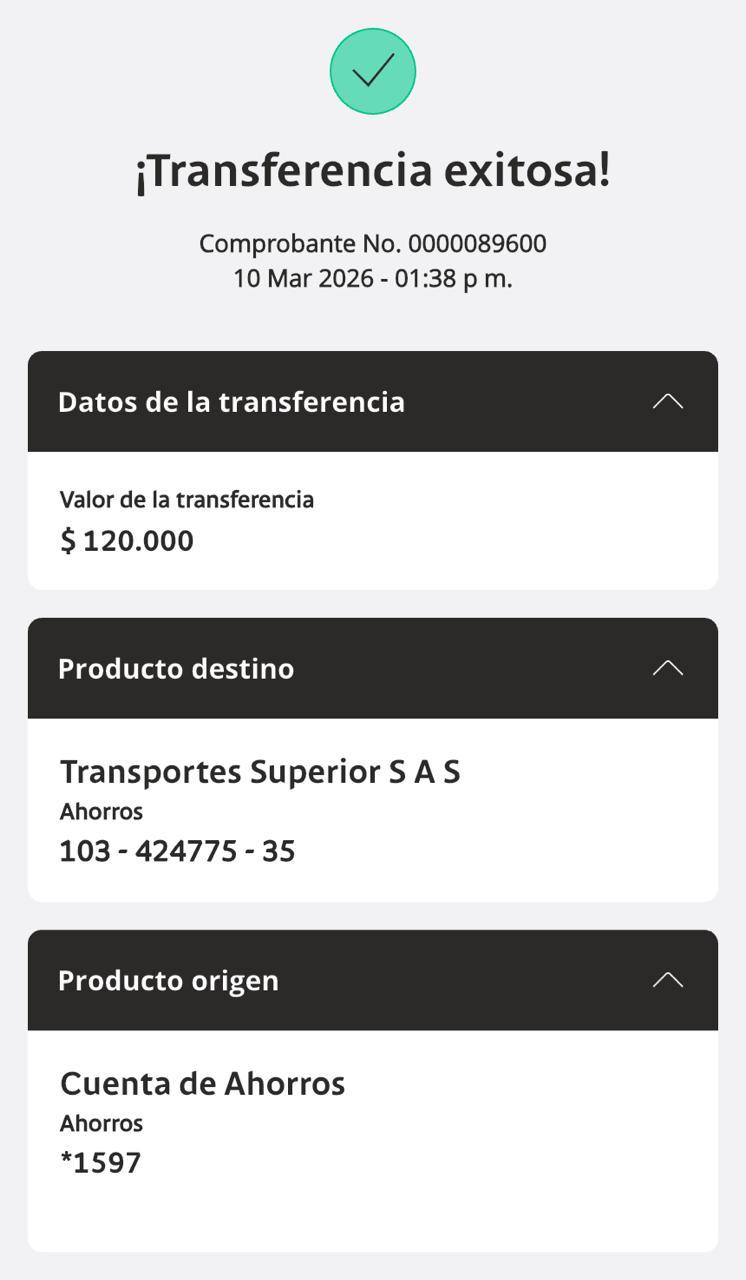Viewport: 746px width, 1280px height.
Task: Collapse the Datos de la transferencia section
Action: [x=667, y=402]
